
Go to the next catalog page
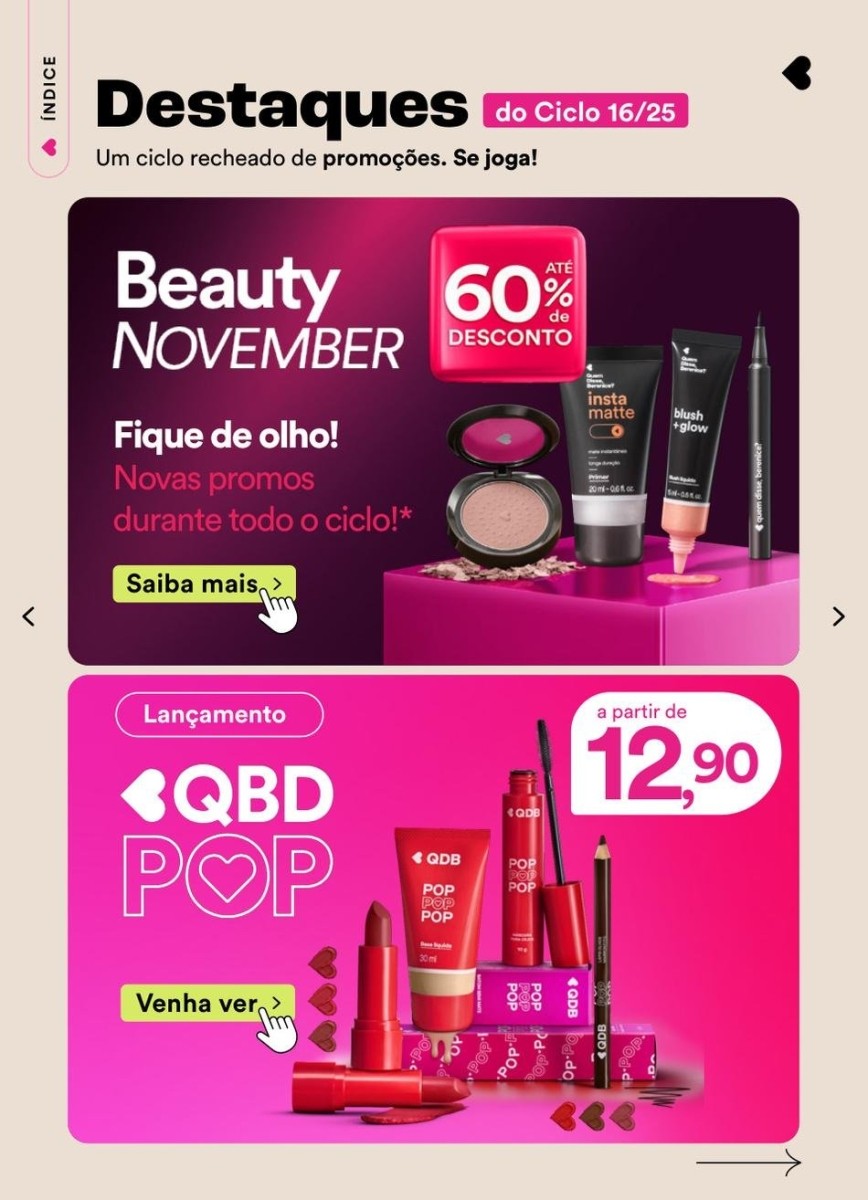(x=838, y=617)
